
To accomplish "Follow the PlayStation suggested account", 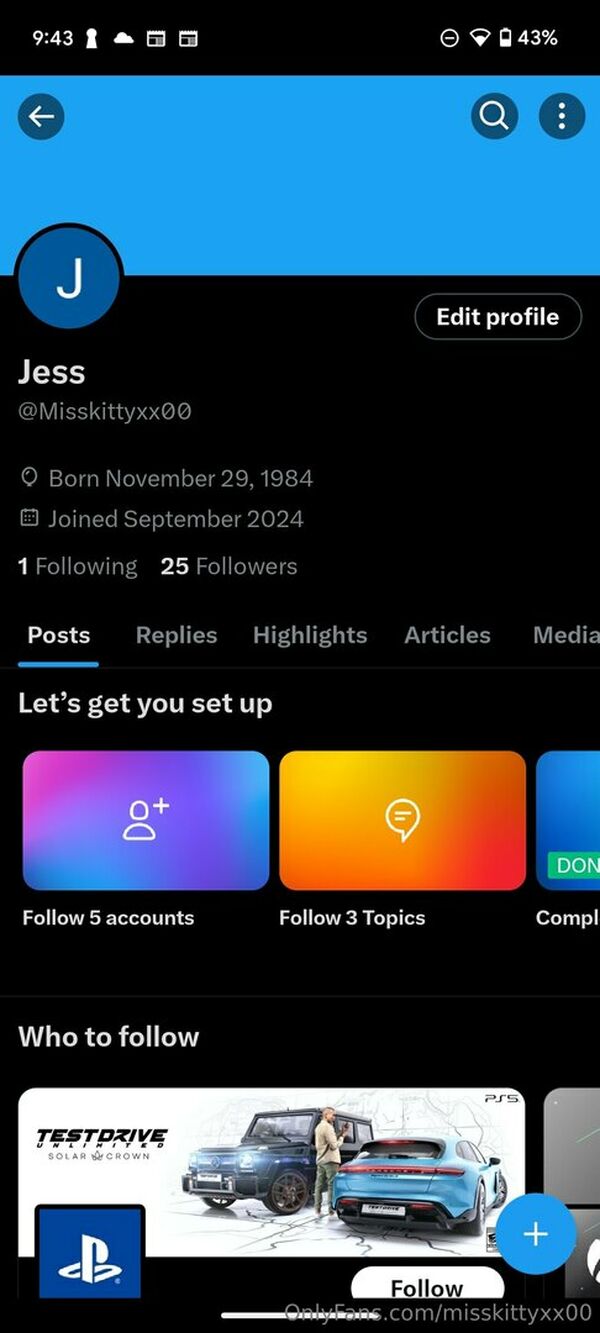I will [x=427, y=1287].
